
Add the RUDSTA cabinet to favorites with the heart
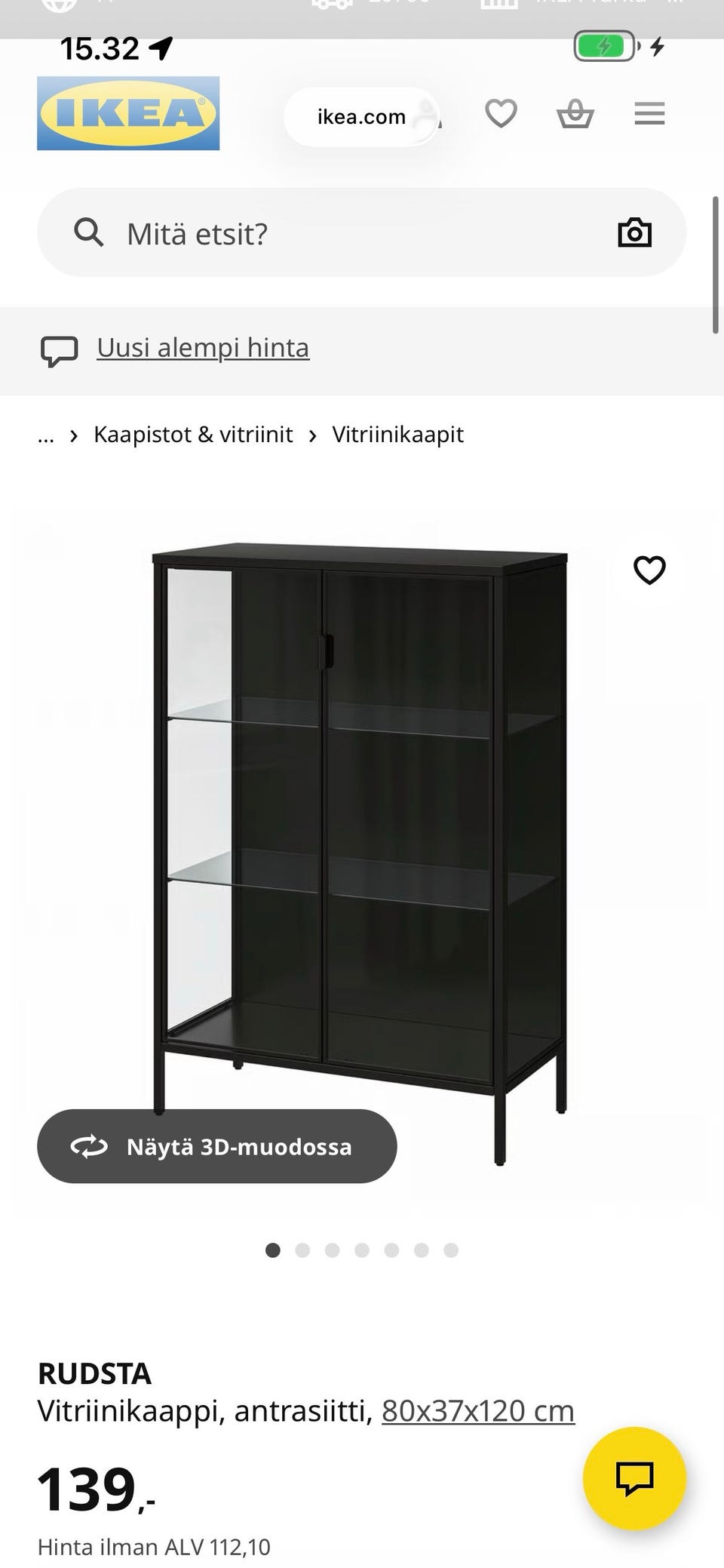[650, 571]
